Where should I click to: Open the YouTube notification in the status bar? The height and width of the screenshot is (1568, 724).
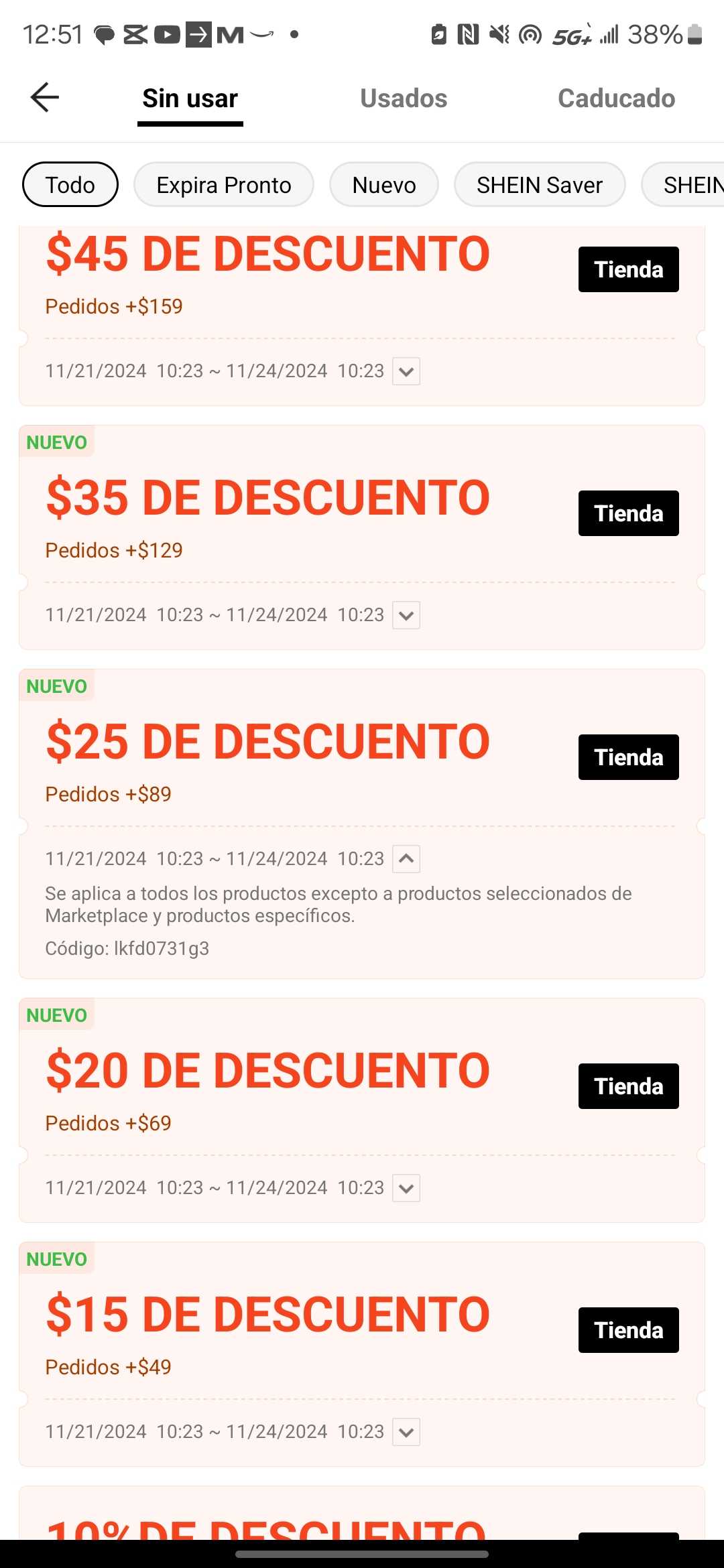coord(166,34)
